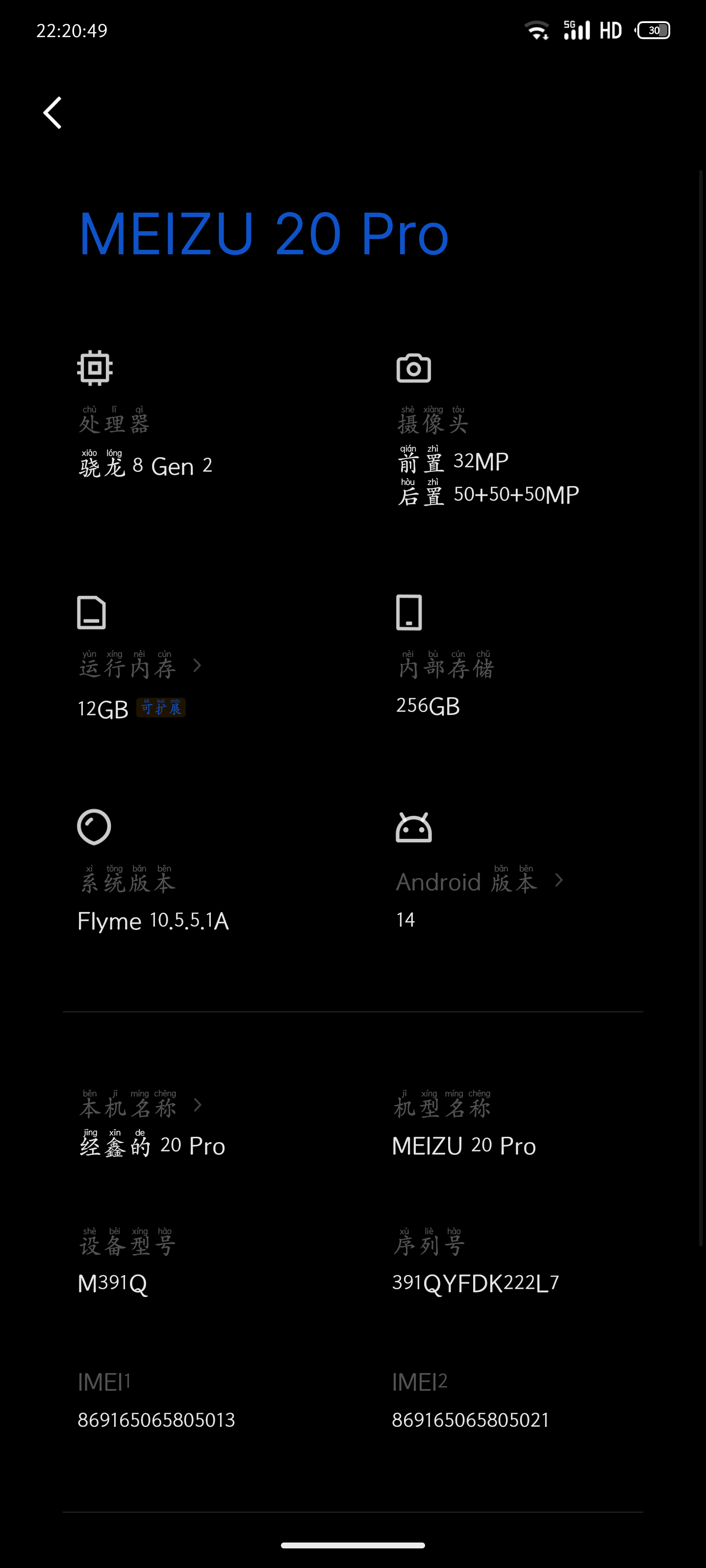The height and width of the screenshot is (1568, 706).
Task: Select the Flyme 10.5.5.1A version text
Action: (x=153, y=921)
